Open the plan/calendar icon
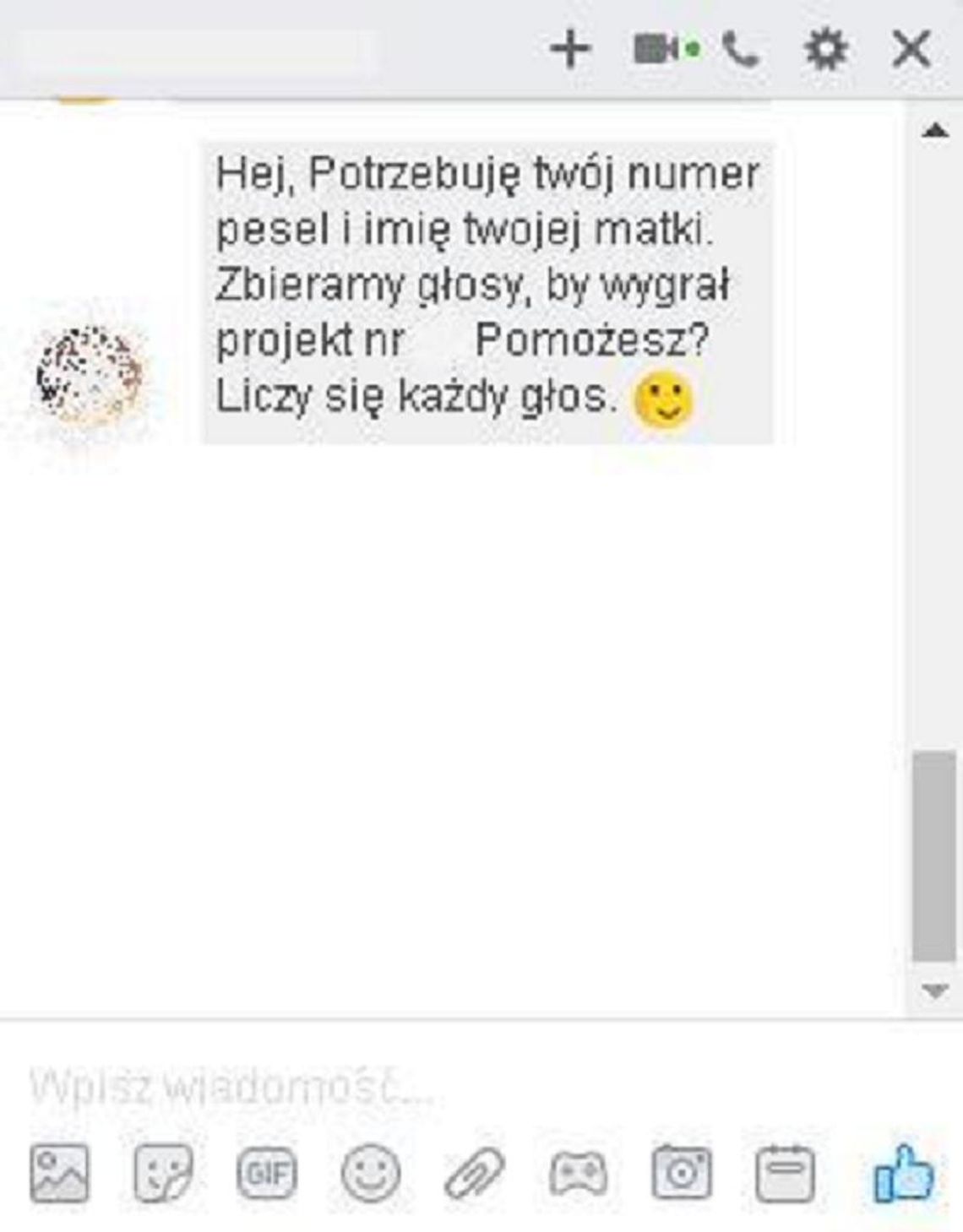The width and height of the screenshot is (963, 1232). pyautogui.click(x=785, y=1173)
